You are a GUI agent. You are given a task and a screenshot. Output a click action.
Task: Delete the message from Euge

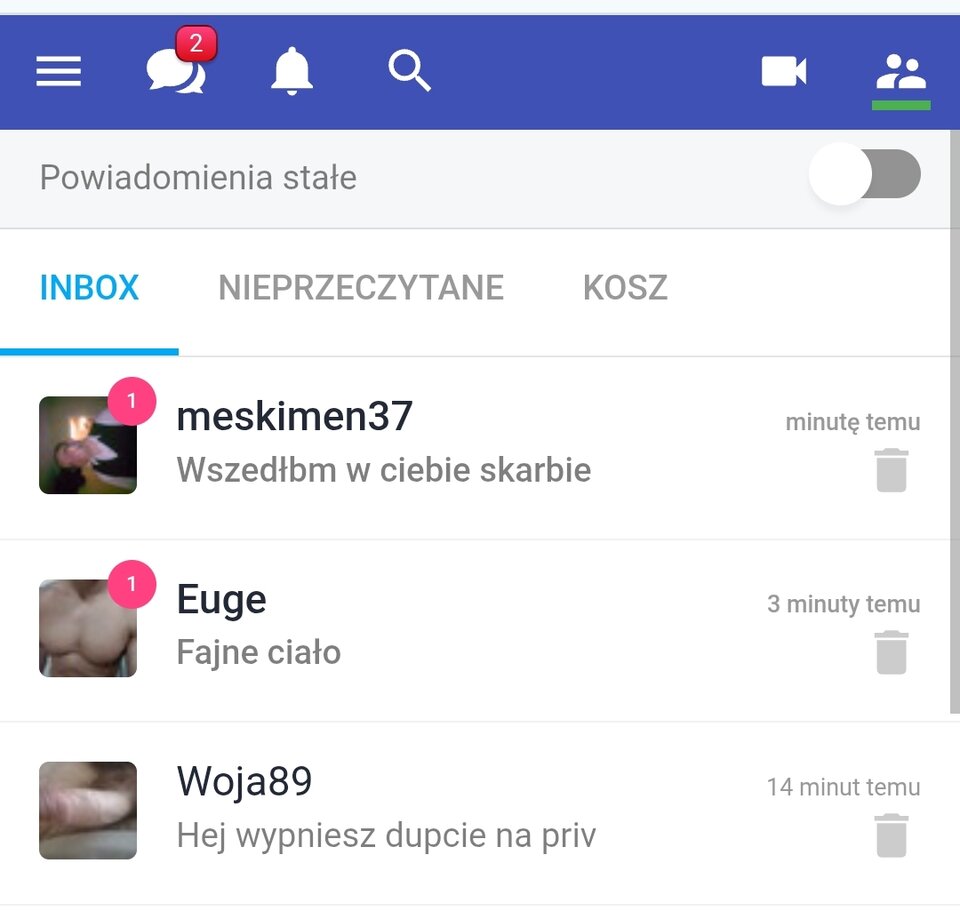coord(891,652)
